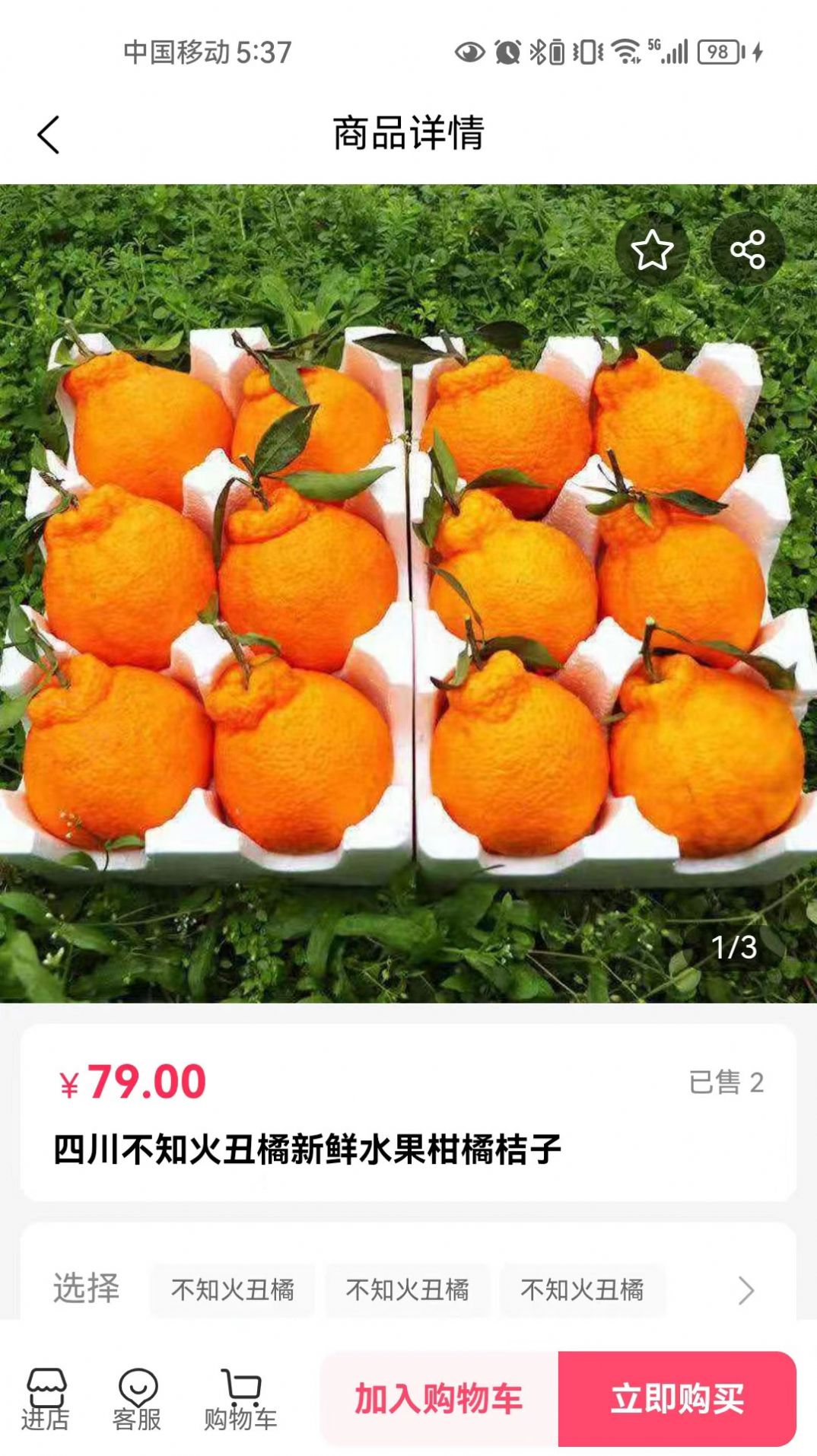Tap the Wi-Fi icon in the status bar
The image size is (817, 1456).
pyautogui.click(x=625, y=49)
